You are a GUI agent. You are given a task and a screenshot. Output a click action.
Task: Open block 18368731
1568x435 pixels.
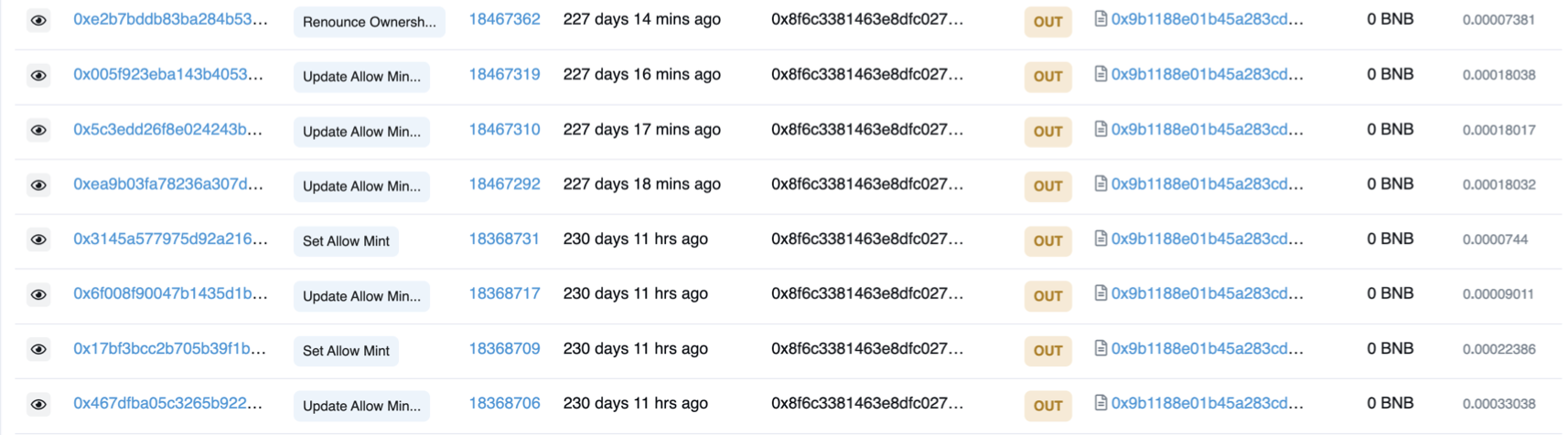(x=504, y=239)
